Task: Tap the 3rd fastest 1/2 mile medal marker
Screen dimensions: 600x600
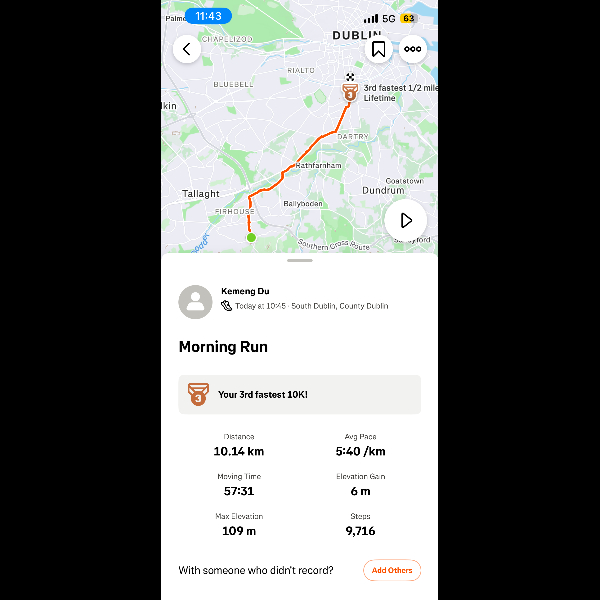Action: 350,92
